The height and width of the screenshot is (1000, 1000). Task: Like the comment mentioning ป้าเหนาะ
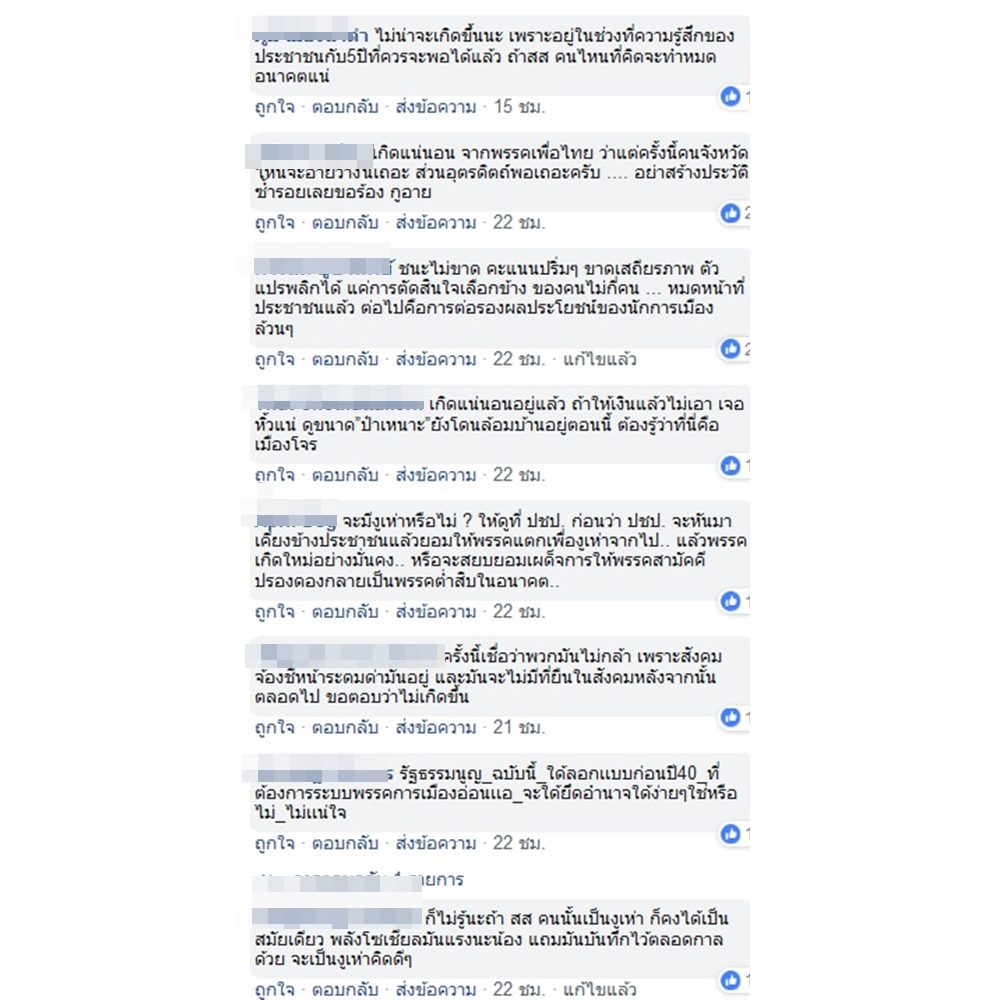click(274, 475)
